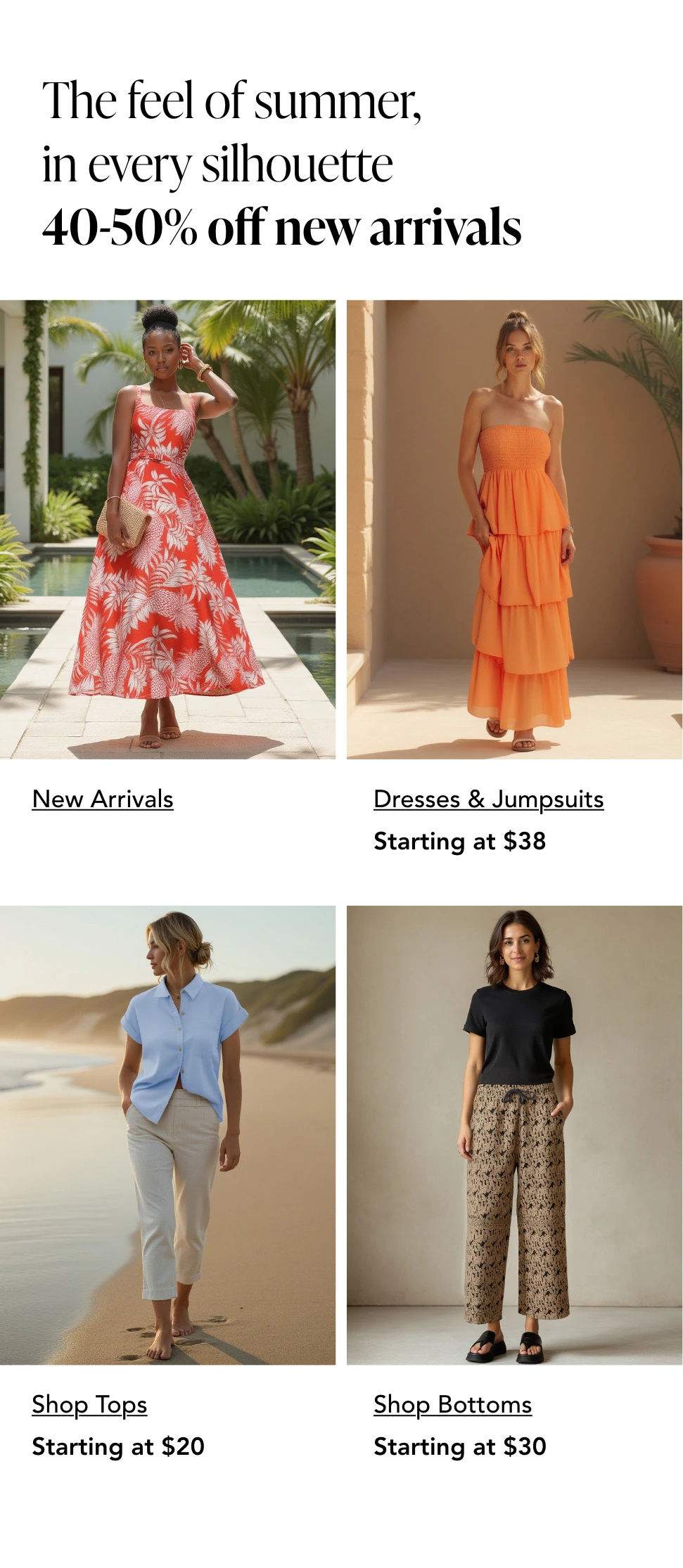683x1568 pixels.
Task: Tap the blue button-up shirt tile
Action: [167, 1135]
